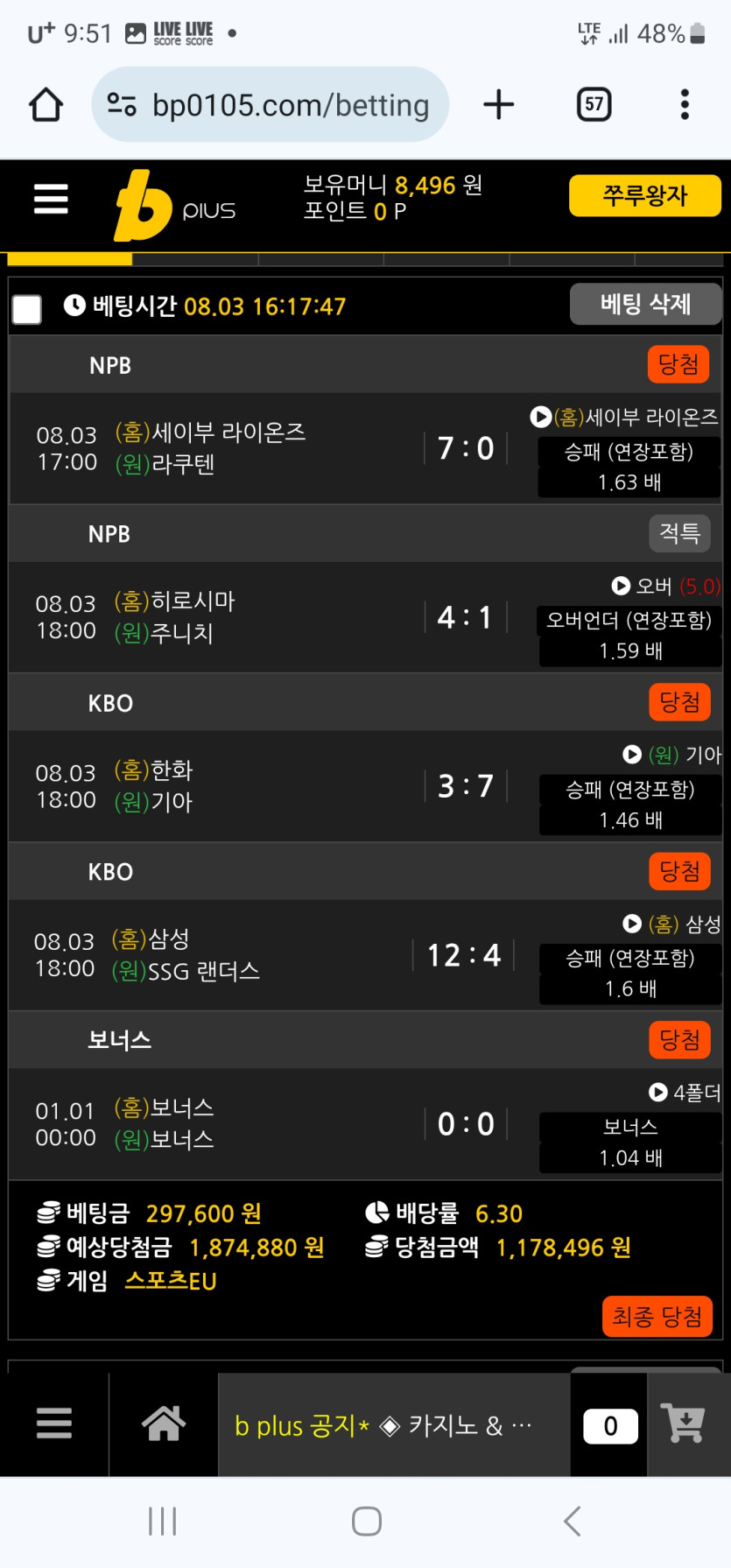
Task: Open recent apps from navigation bar
Action: tap(163, 1521)
